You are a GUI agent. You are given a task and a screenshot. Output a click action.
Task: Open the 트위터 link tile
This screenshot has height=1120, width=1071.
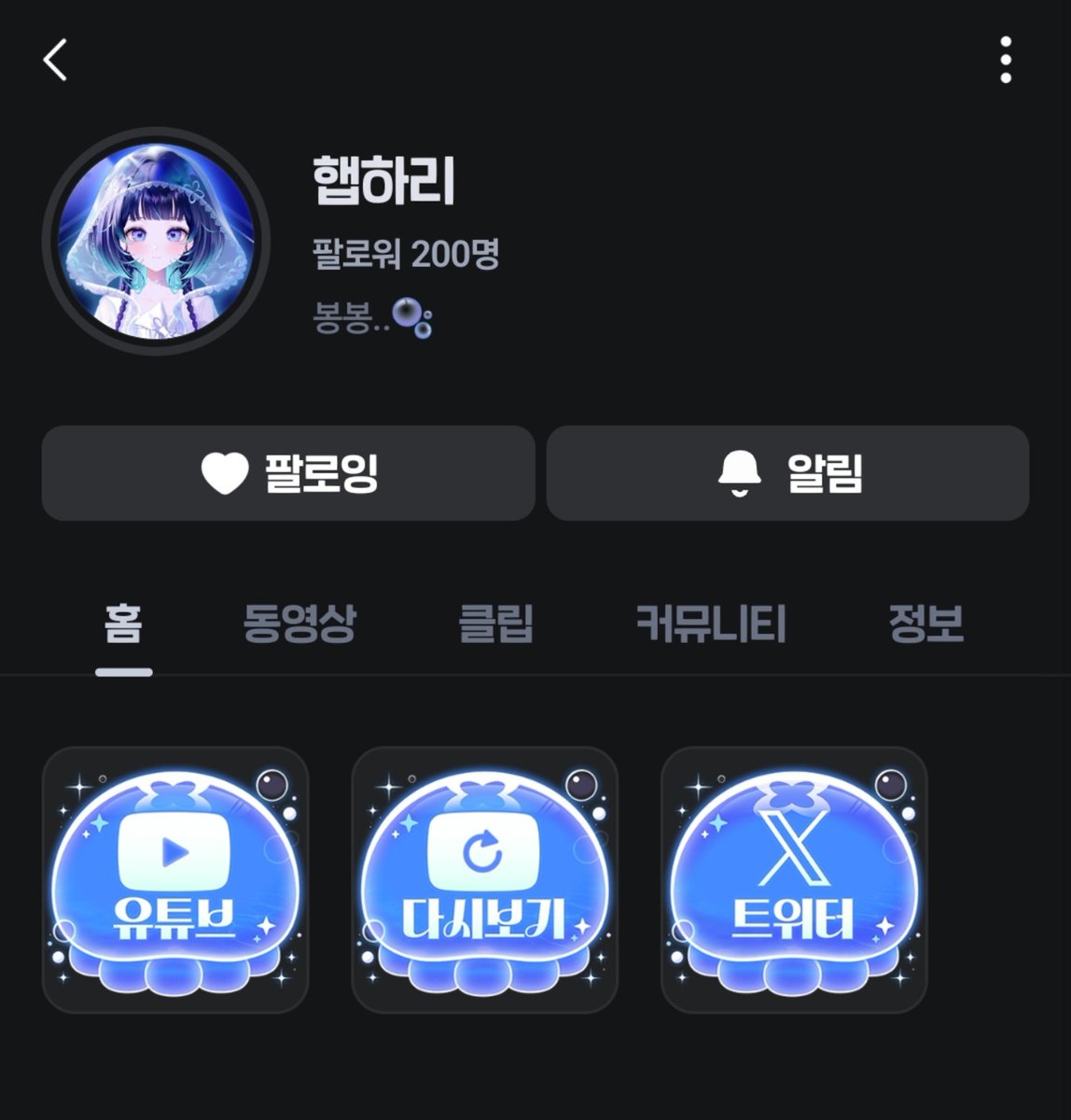click(794, 879)
